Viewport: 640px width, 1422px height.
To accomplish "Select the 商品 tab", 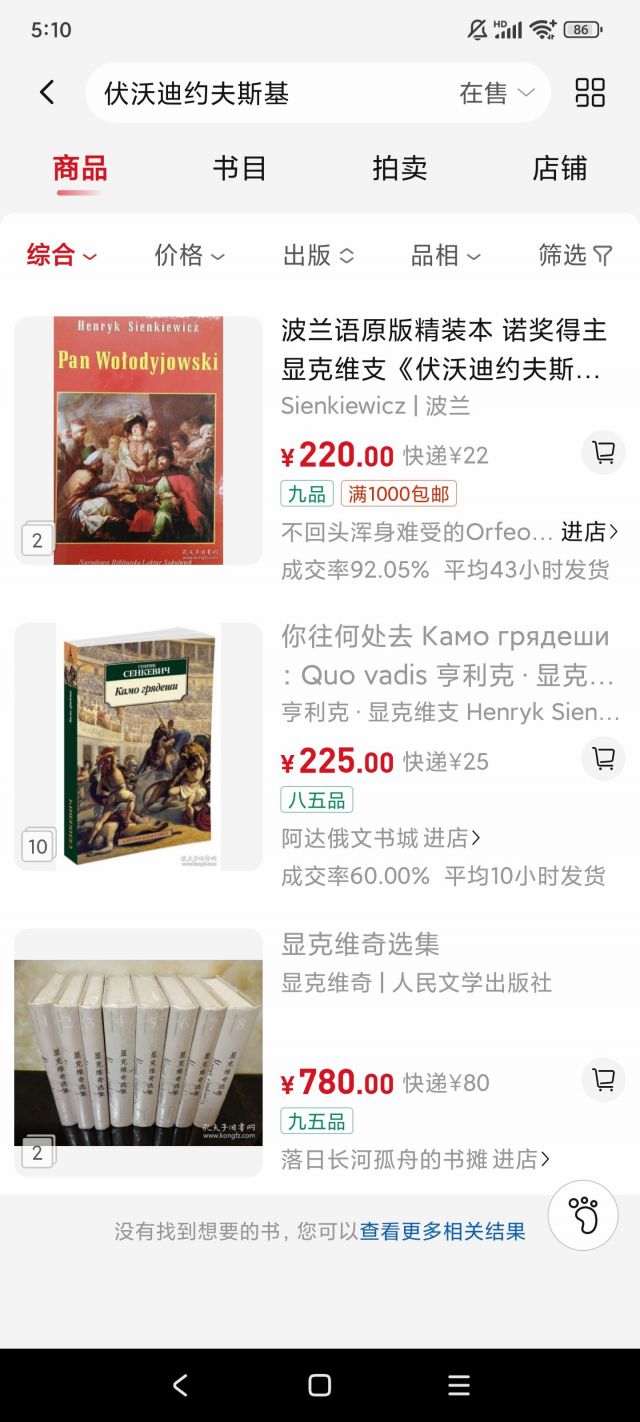I will (79, 168).
